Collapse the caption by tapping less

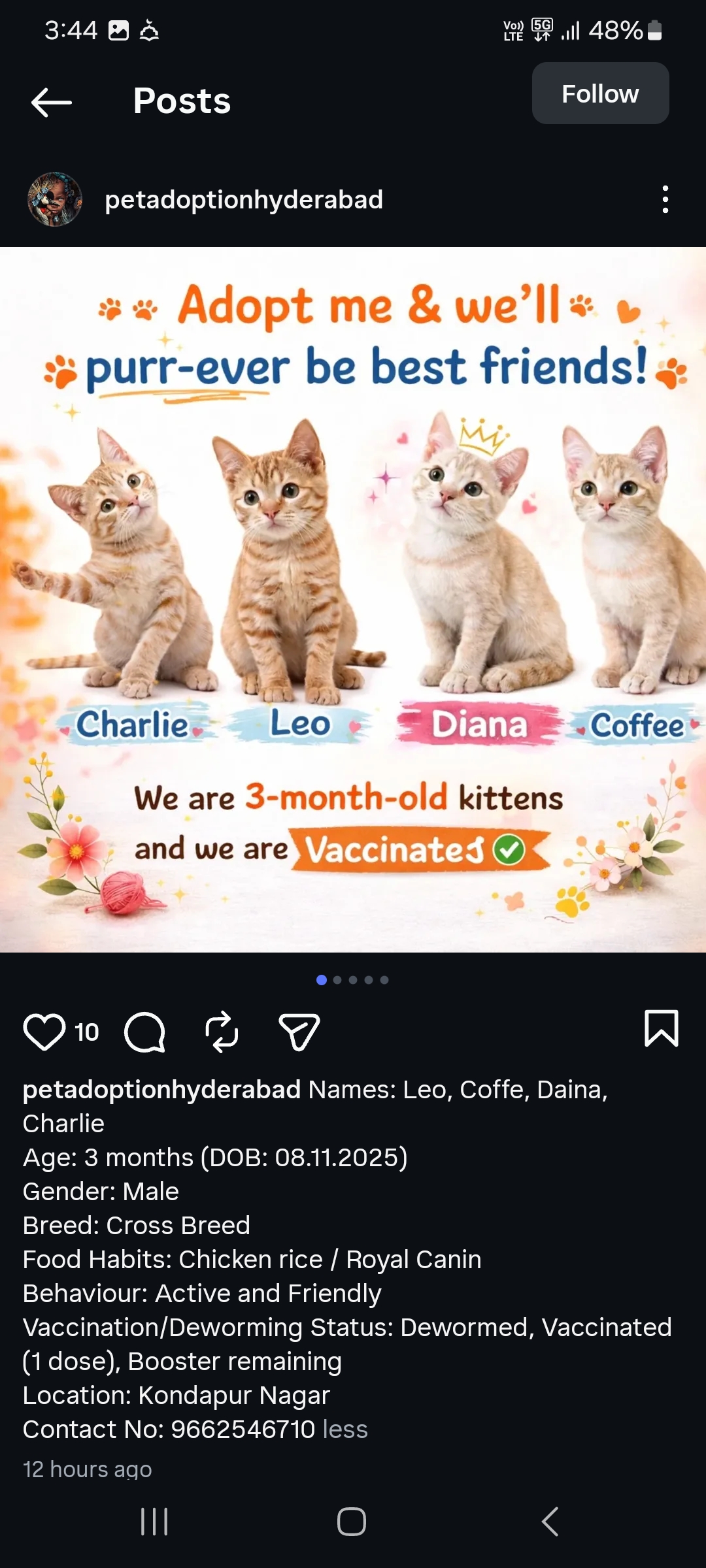345,1429
